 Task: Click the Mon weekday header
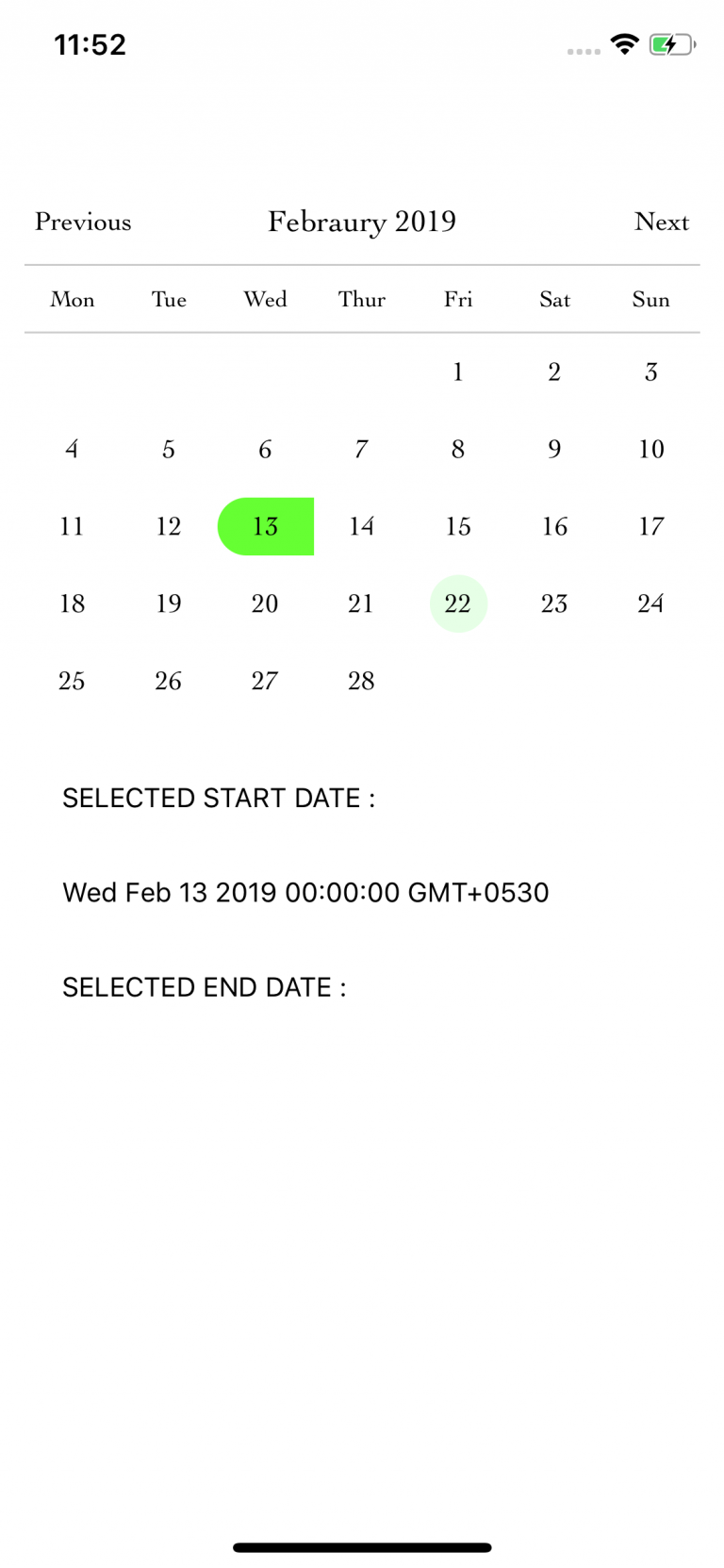(72, 300)
